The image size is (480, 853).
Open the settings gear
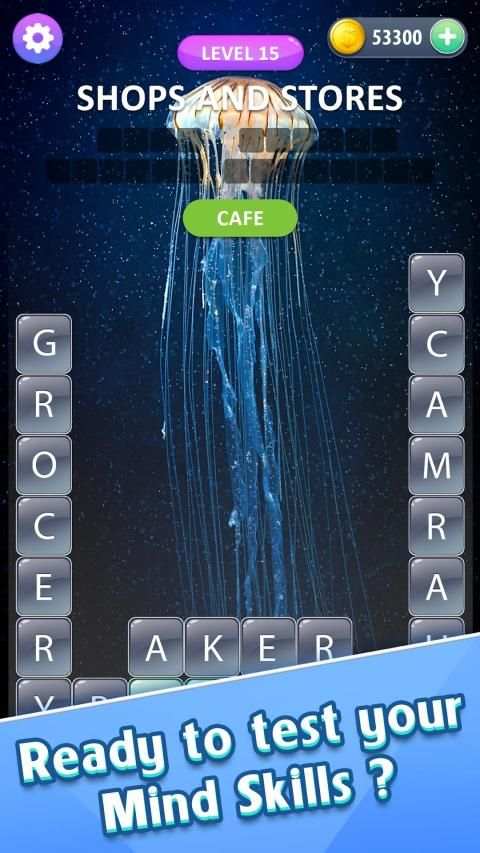[x=38, y=39]
